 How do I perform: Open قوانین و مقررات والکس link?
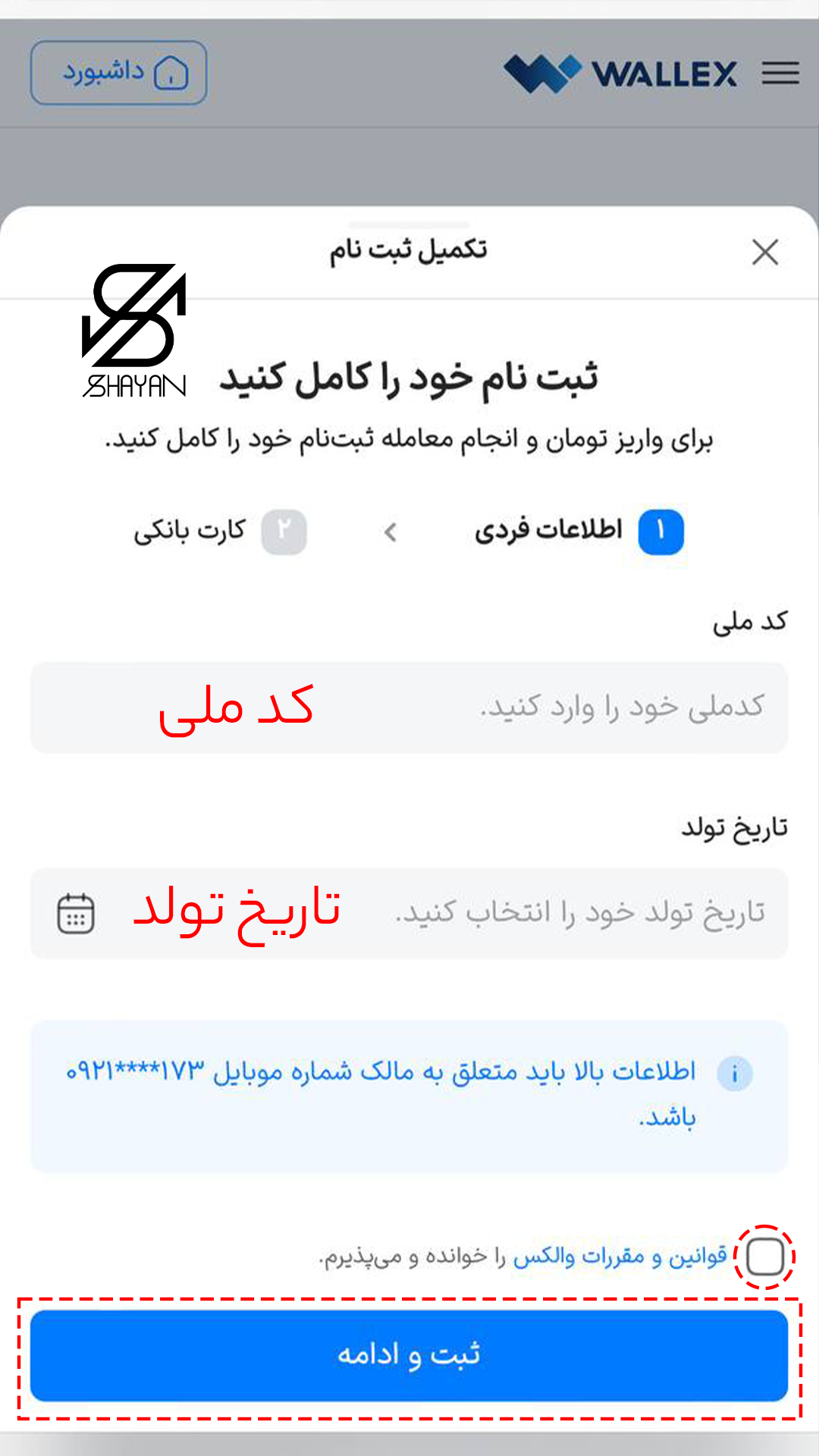coord(620,1257)
